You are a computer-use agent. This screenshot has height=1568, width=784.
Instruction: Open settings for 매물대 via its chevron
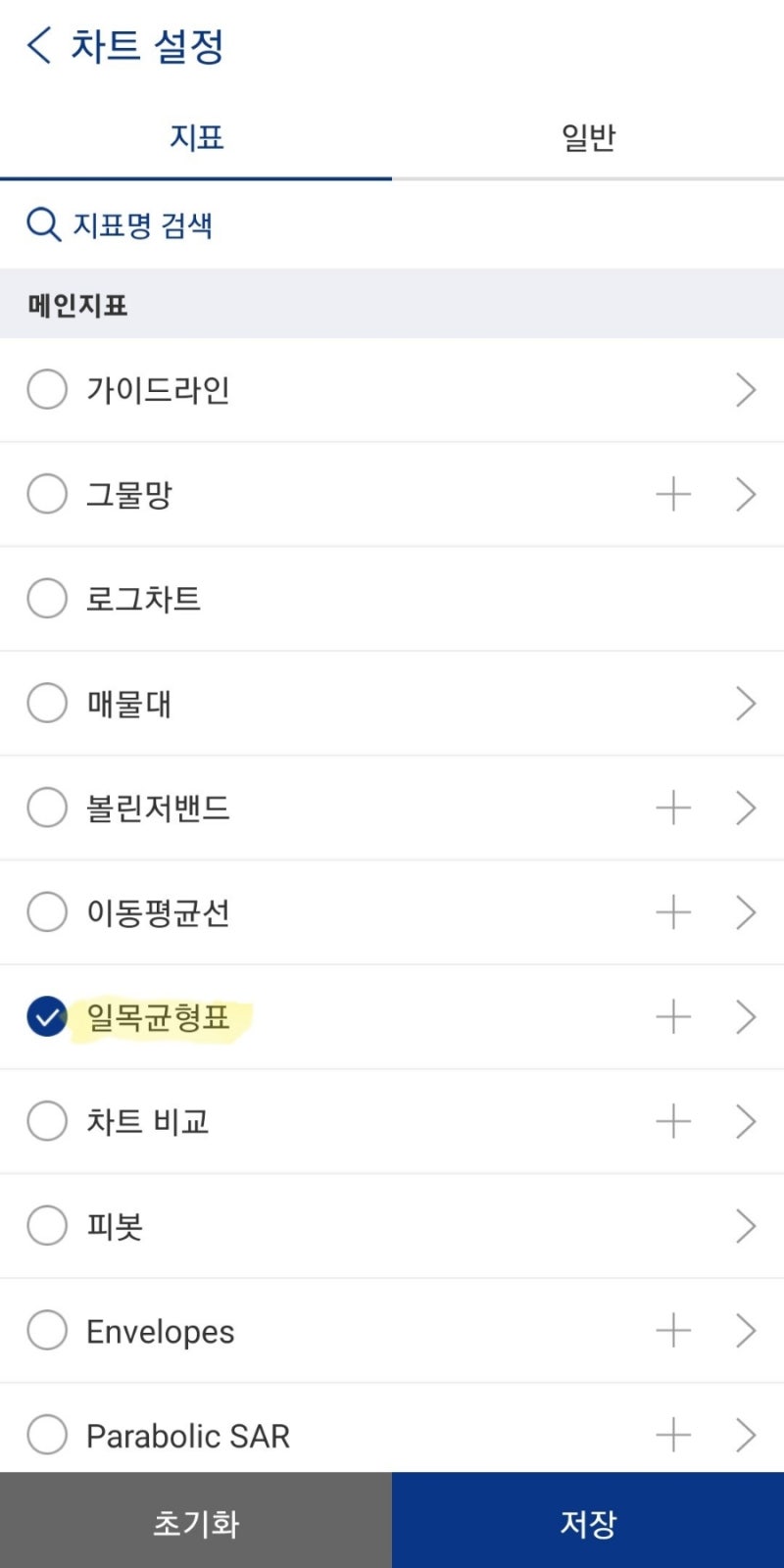tap(746, 703)
